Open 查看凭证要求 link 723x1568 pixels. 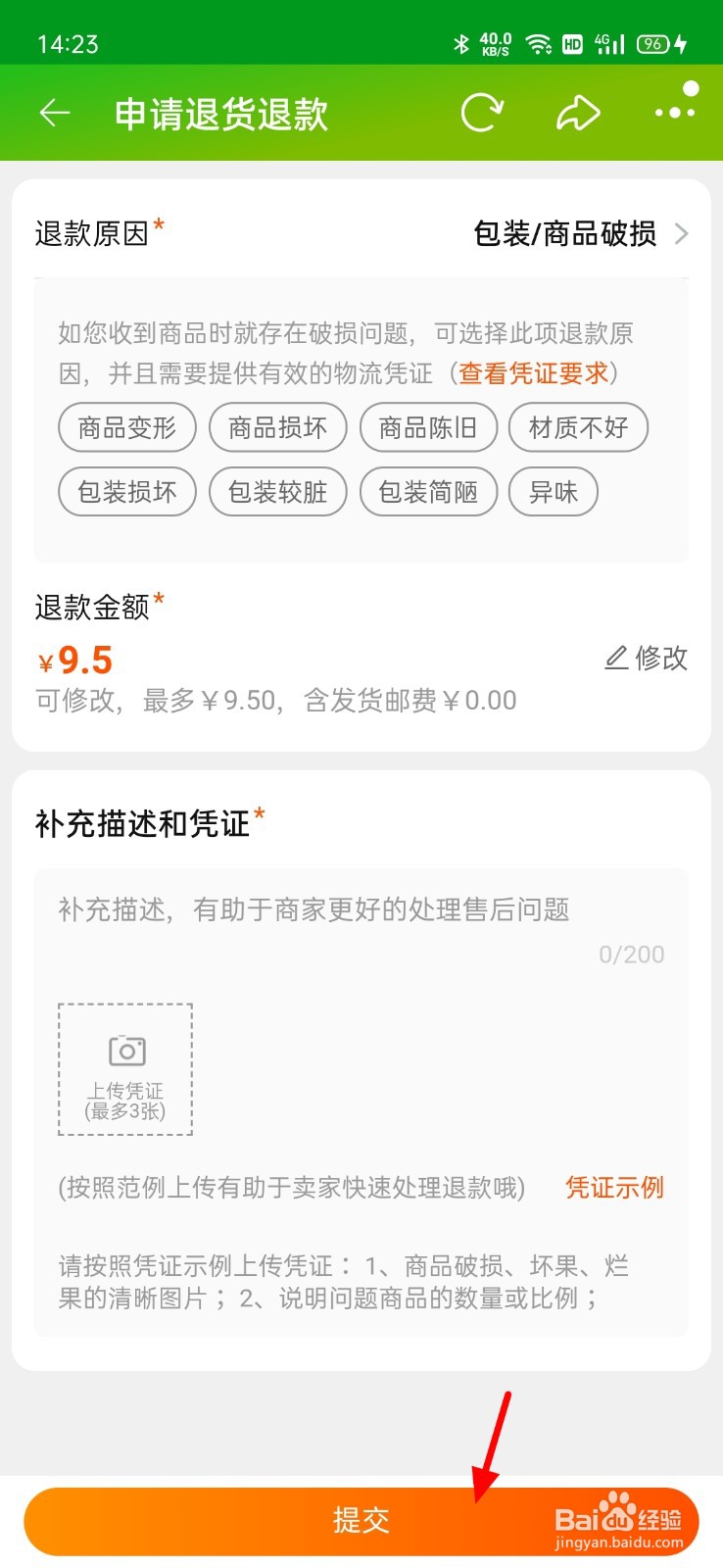click(534, 373)
